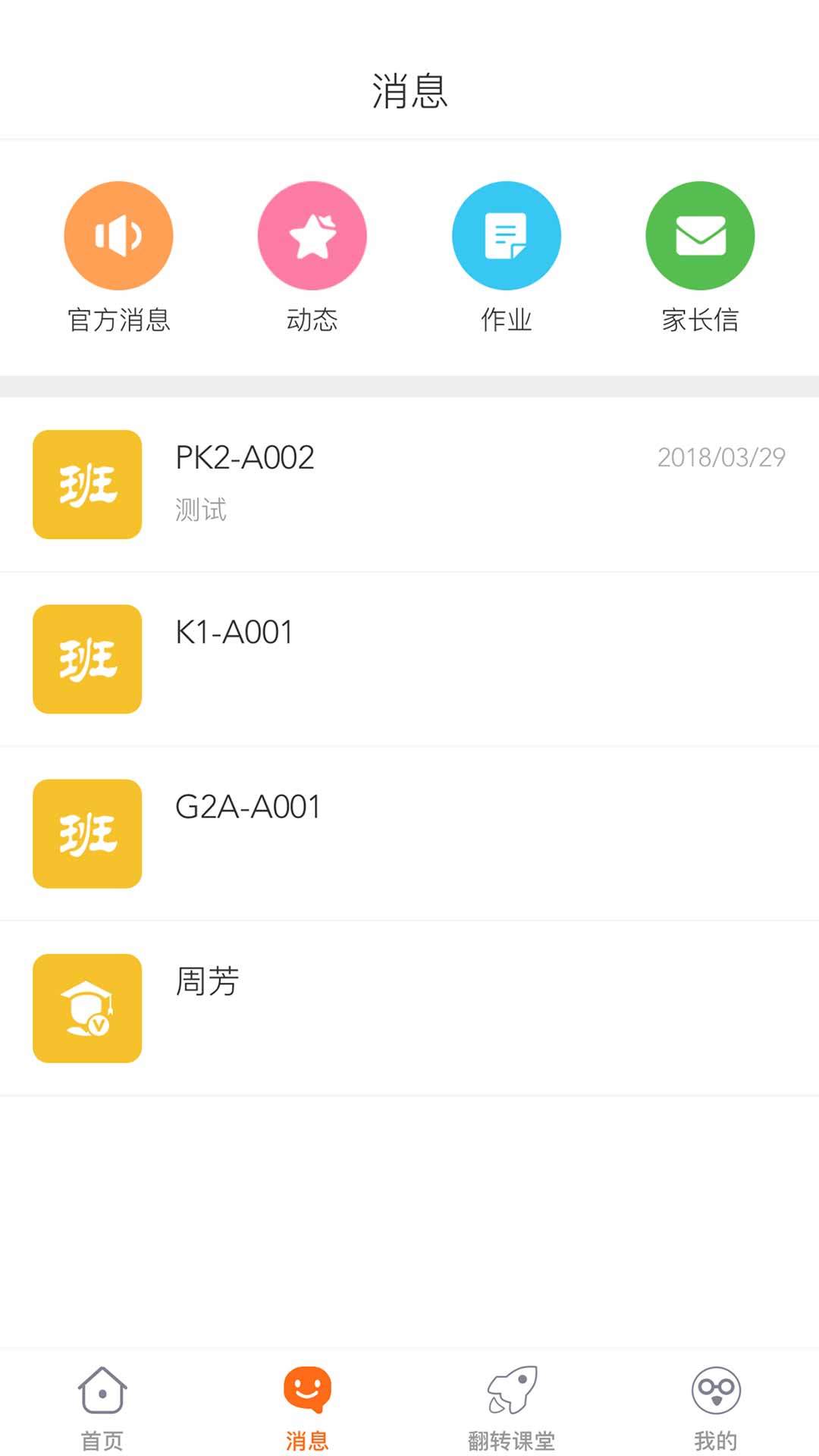Switch to the 翻转课堂 tab
This screenshot has width=819, height=1456.
click(x=512, y=1407)
